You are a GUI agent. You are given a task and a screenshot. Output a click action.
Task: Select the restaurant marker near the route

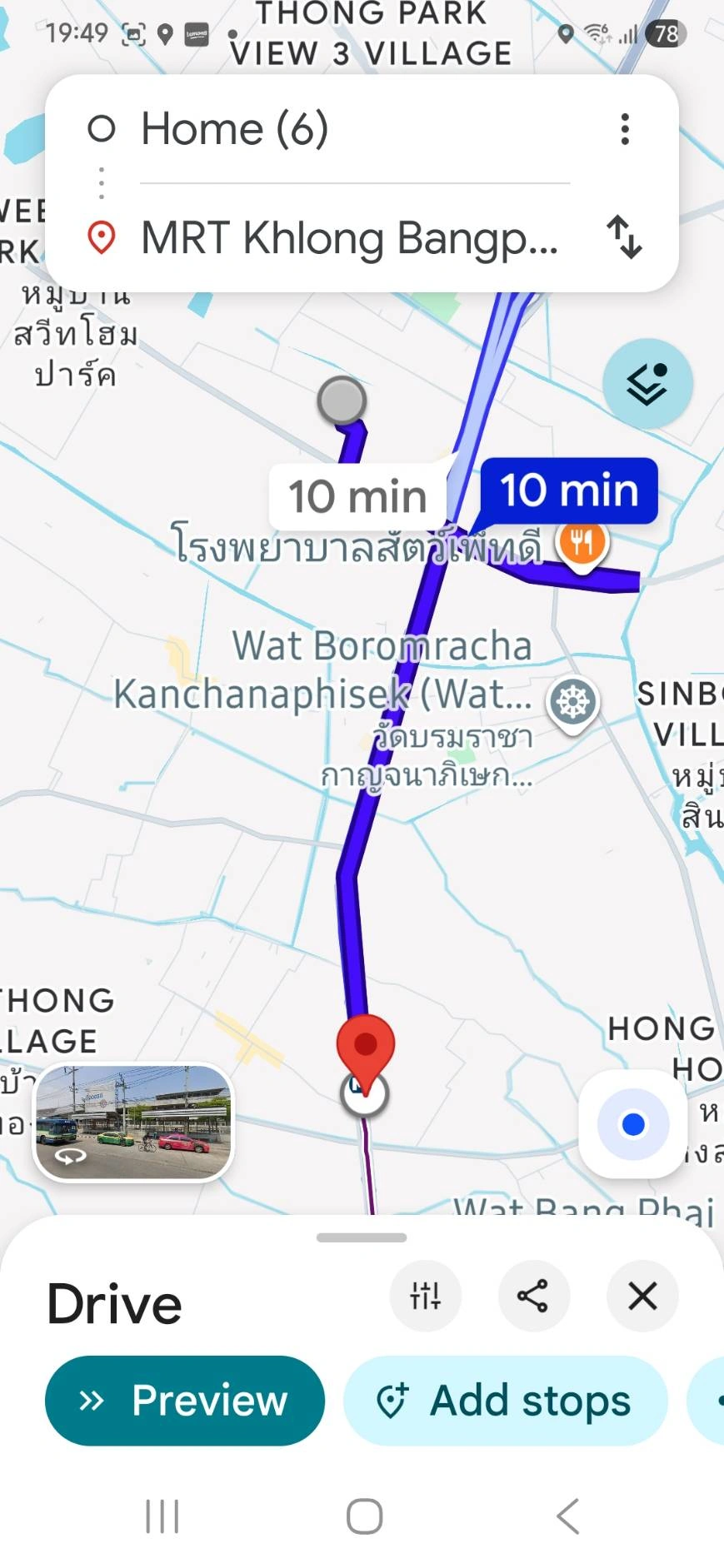point(582,541)
